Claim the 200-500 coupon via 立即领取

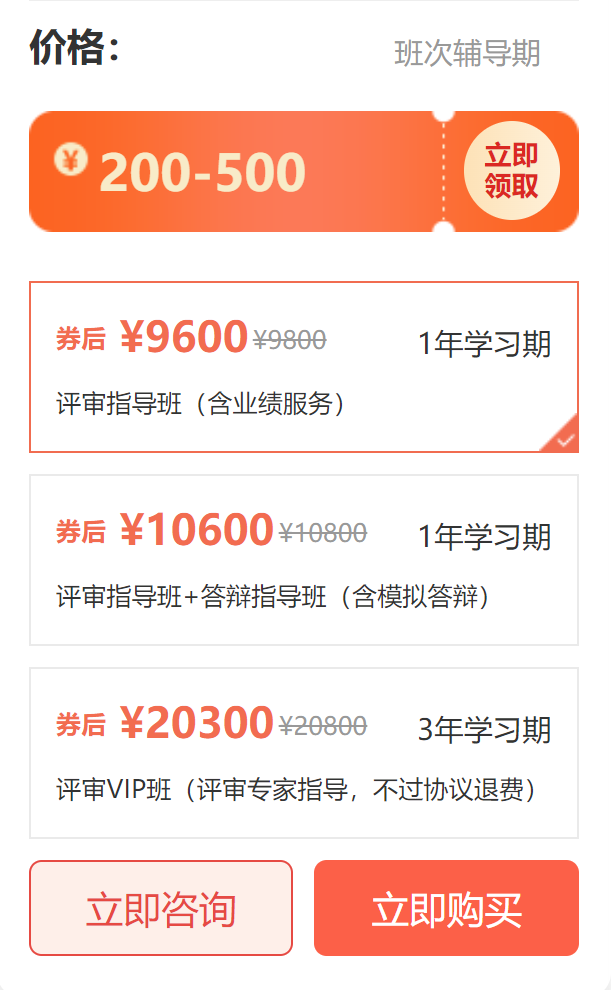(511, 171)
